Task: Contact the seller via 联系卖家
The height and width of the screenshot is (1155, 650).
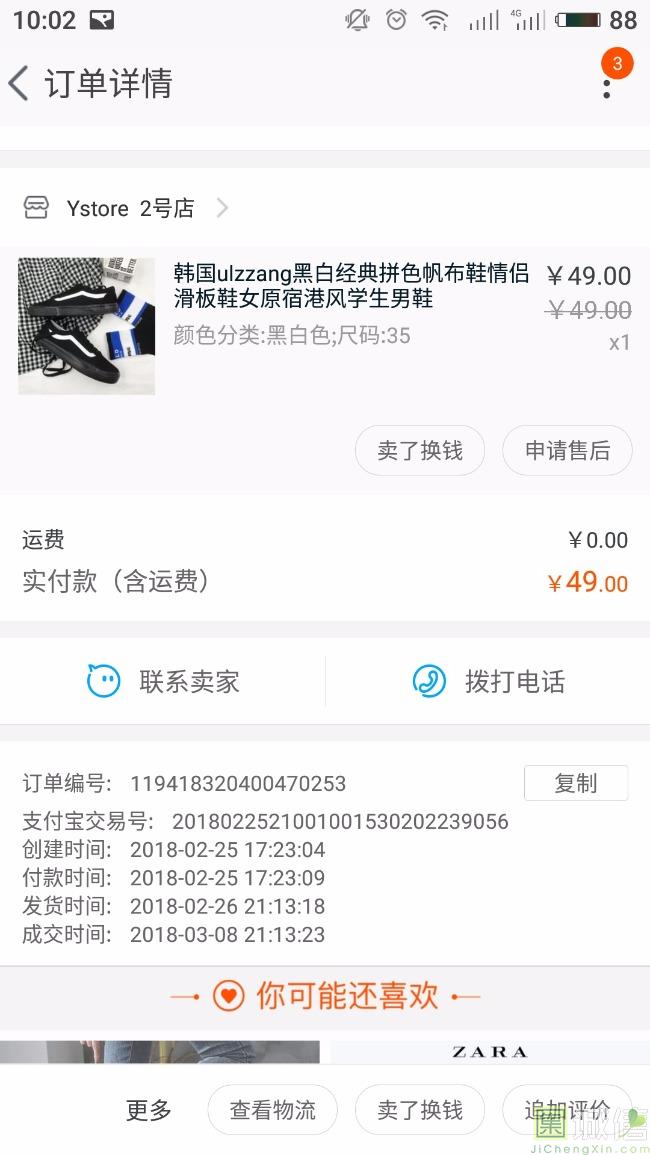Action: pos(163,682)
